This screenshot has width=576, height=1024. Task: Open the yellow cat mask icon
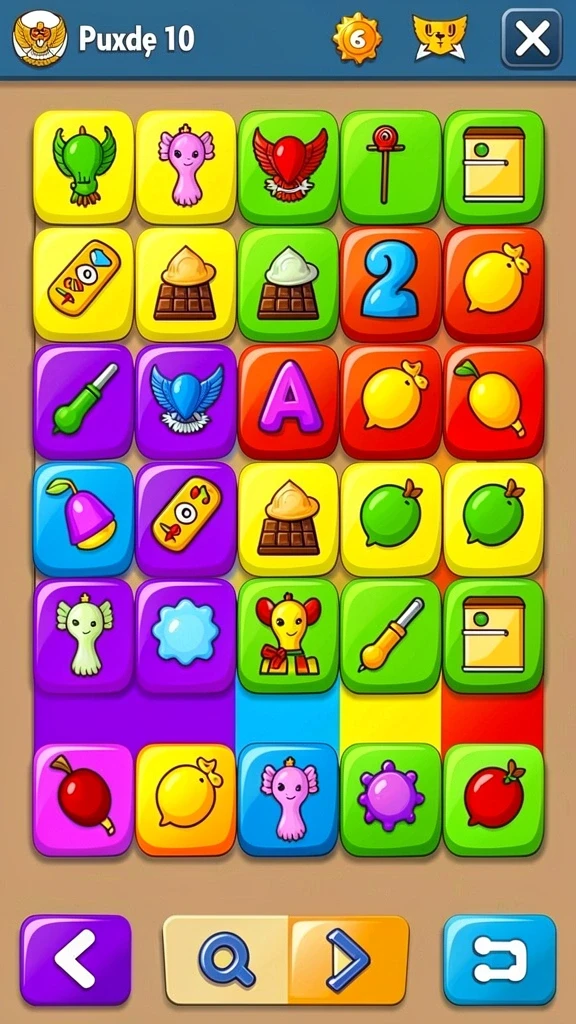[440, 38]
